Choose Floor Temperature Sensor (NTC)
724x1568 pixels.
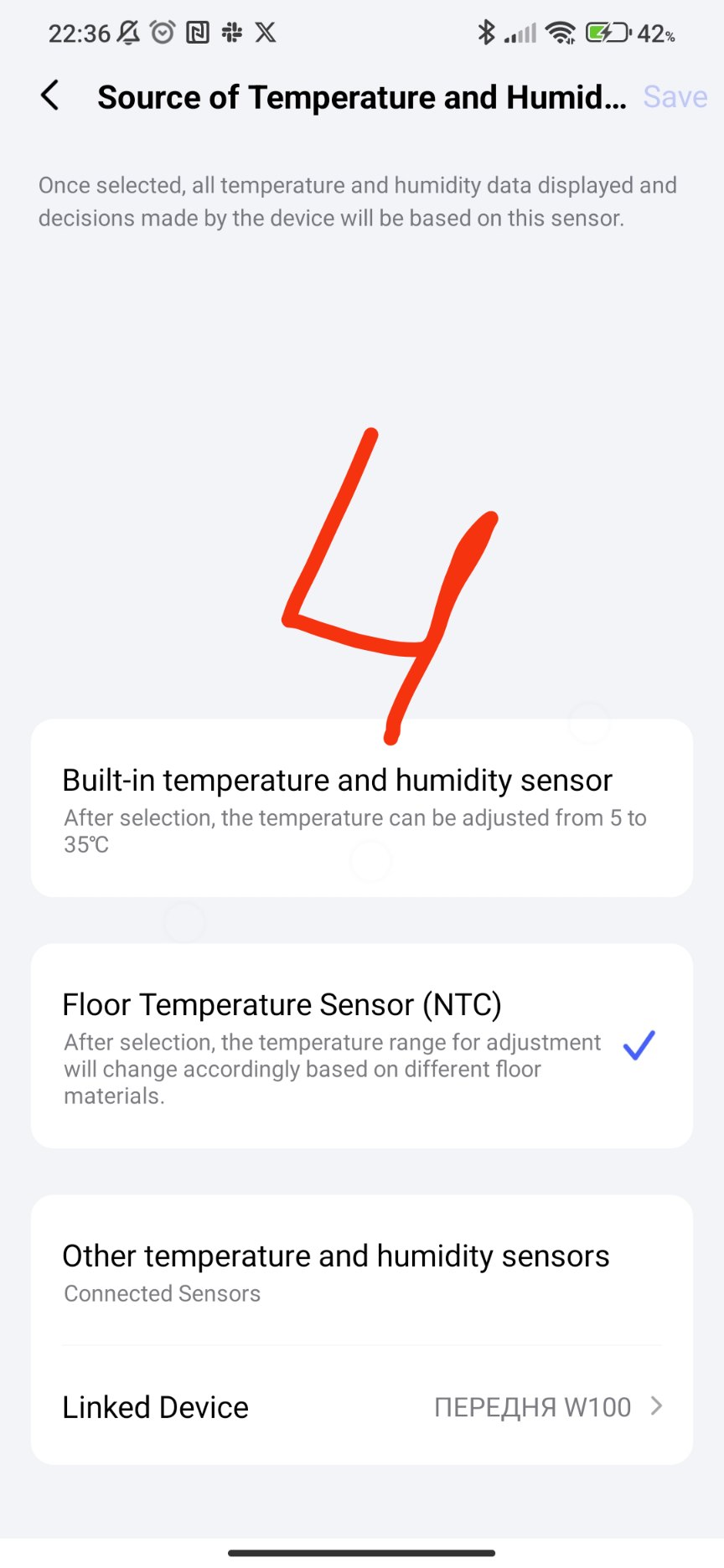point(361,1045)
